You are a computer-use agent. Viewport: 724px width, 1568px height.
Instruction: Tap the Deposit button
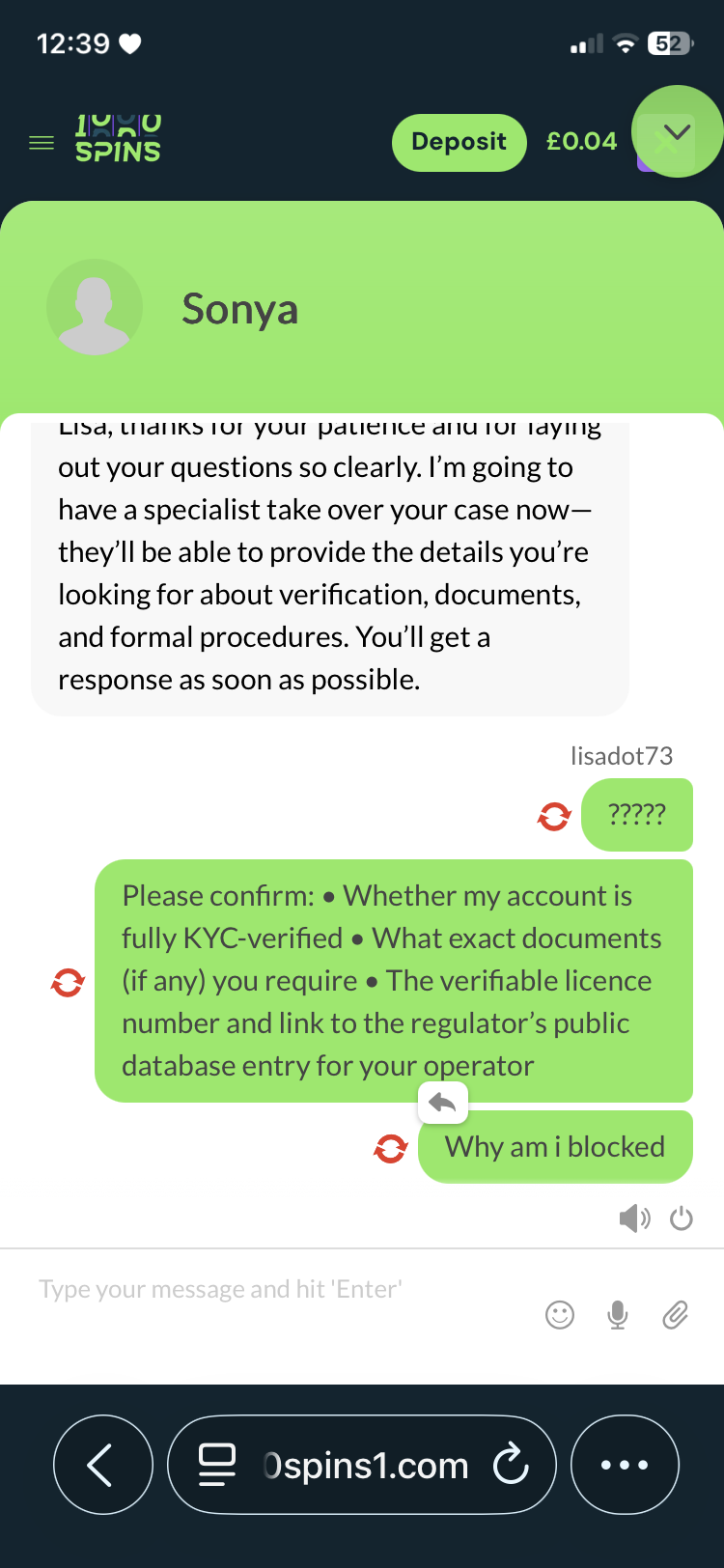pos(459,142)
